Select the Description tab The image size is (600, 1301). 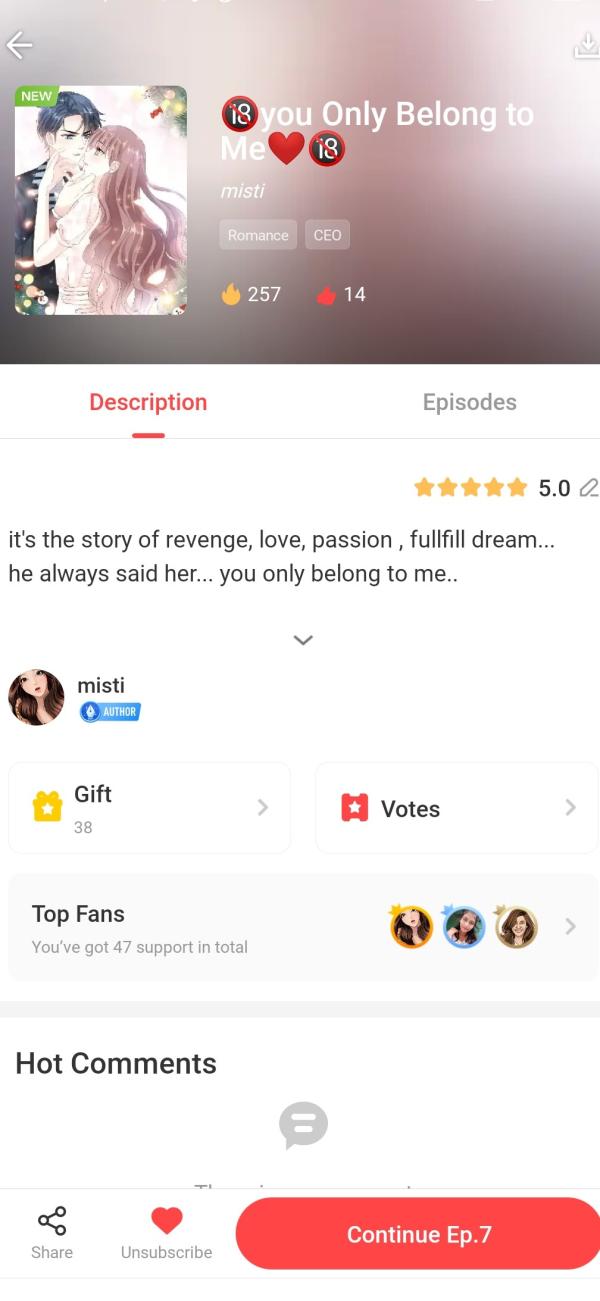(x=148, y=402)
